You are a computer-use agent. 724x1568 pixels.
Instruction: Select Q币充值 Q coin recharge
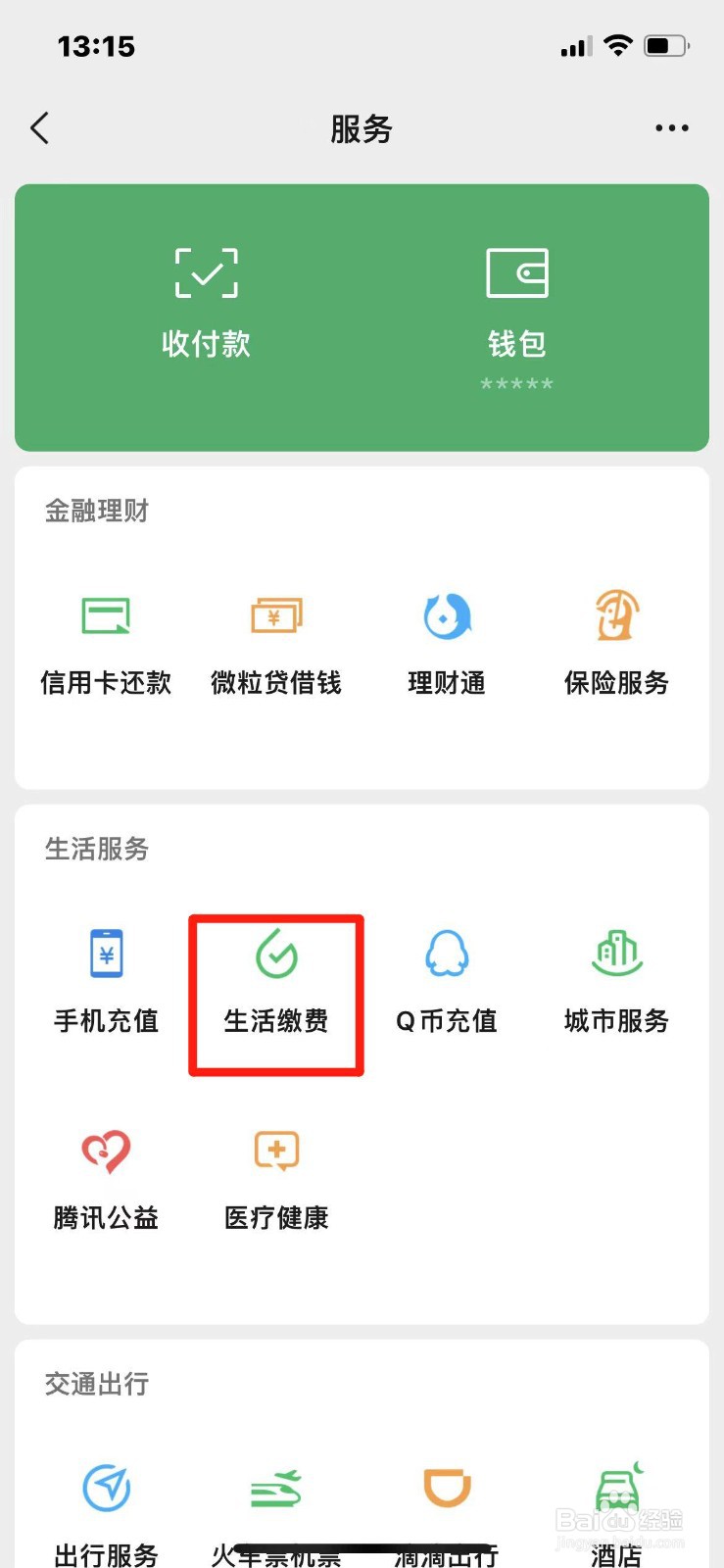pos(446,980)
